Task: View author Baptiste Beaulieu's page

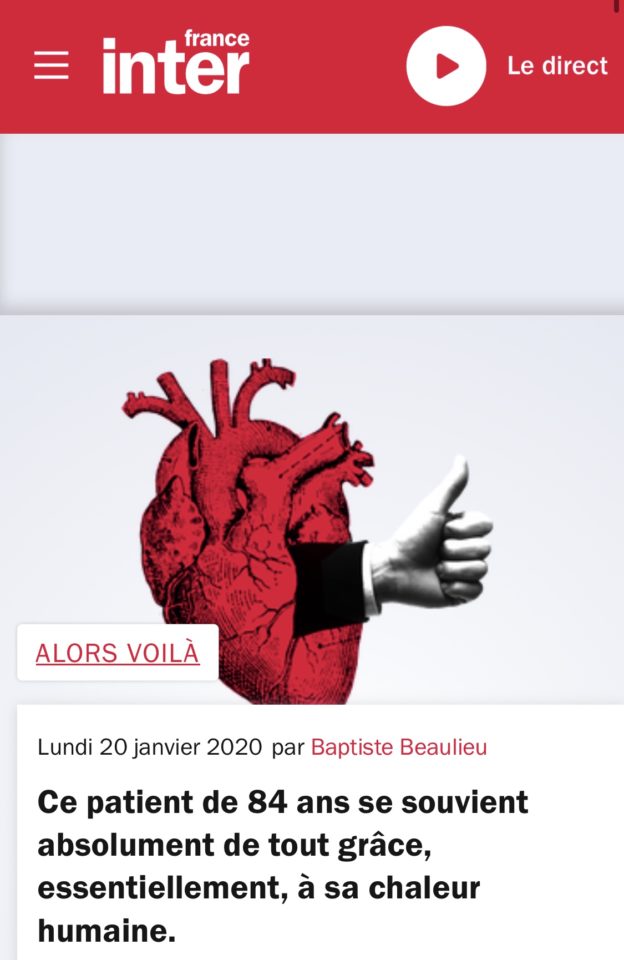Action: click(x=399, y=747)
